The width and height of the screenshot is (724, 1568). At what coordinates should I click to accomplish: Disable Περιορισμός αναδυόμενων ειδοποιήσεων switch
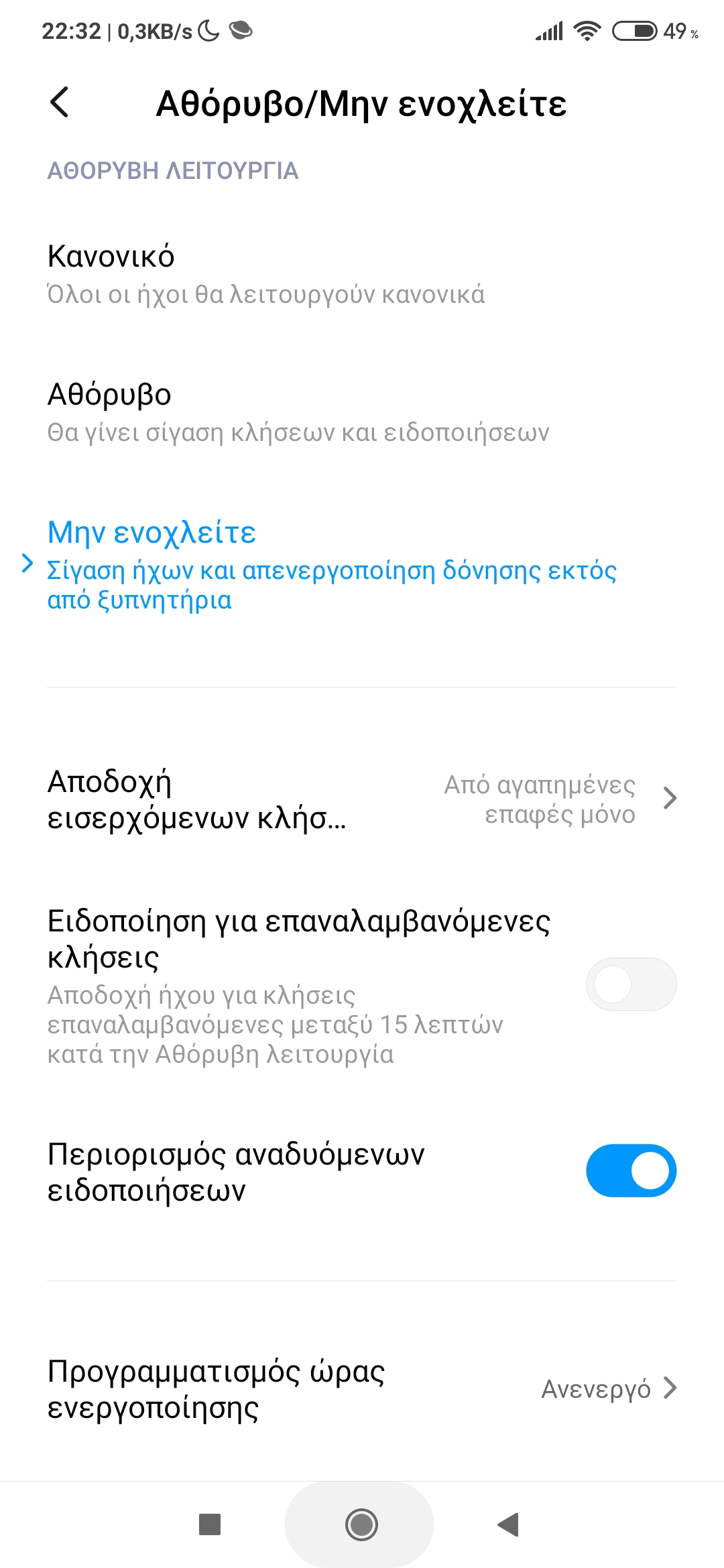click(631, 1171)
